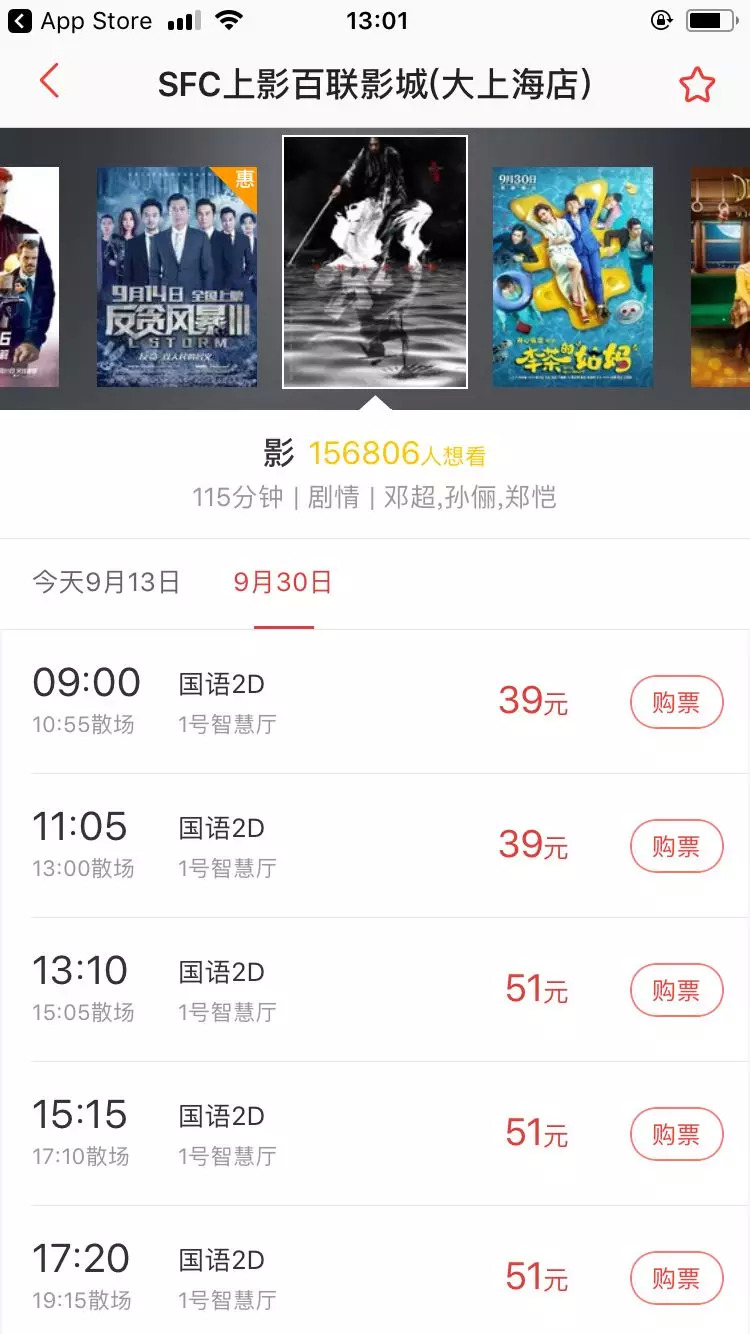Choose 购票 on the 15:15 showtime

tap(676, 1134)
